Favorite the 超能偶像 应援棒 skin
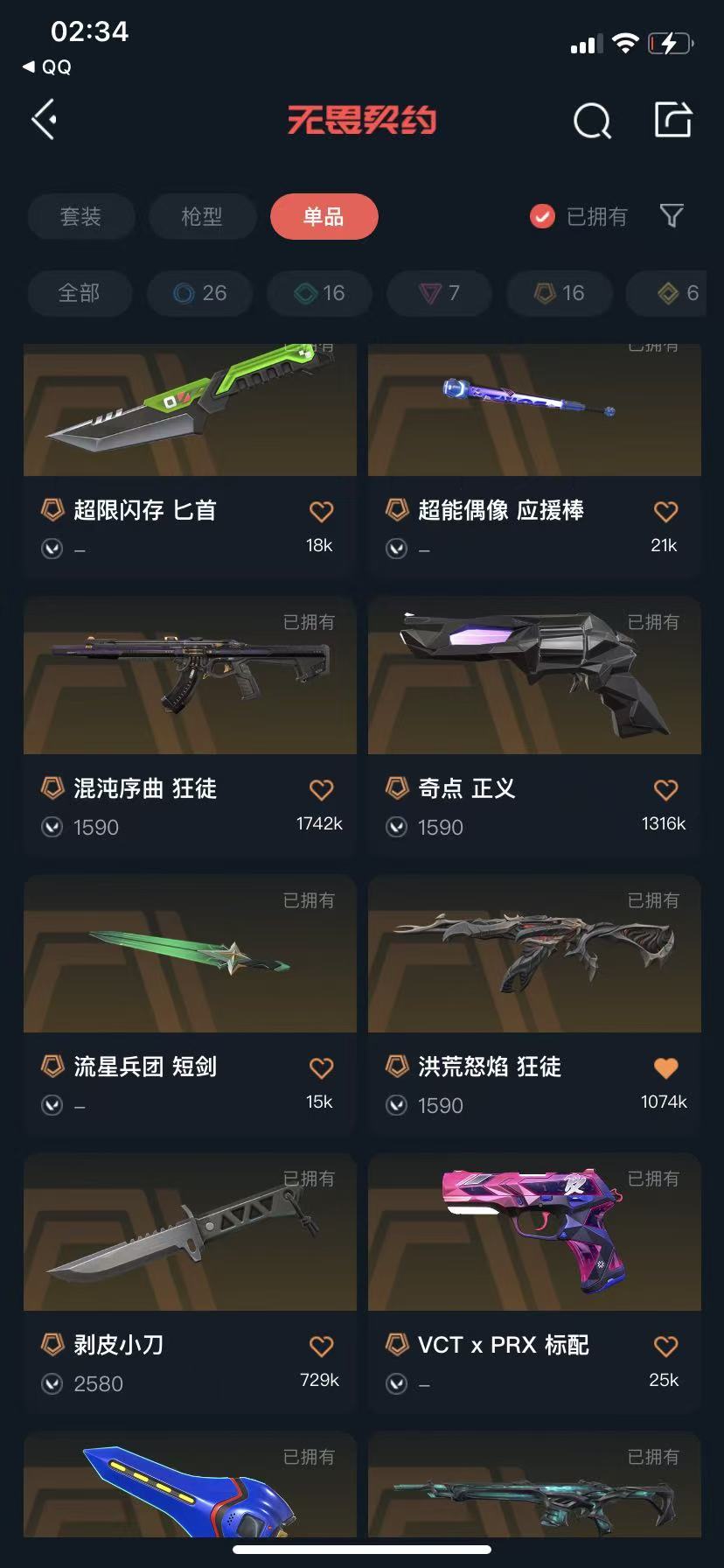 (x=665, y=511)
